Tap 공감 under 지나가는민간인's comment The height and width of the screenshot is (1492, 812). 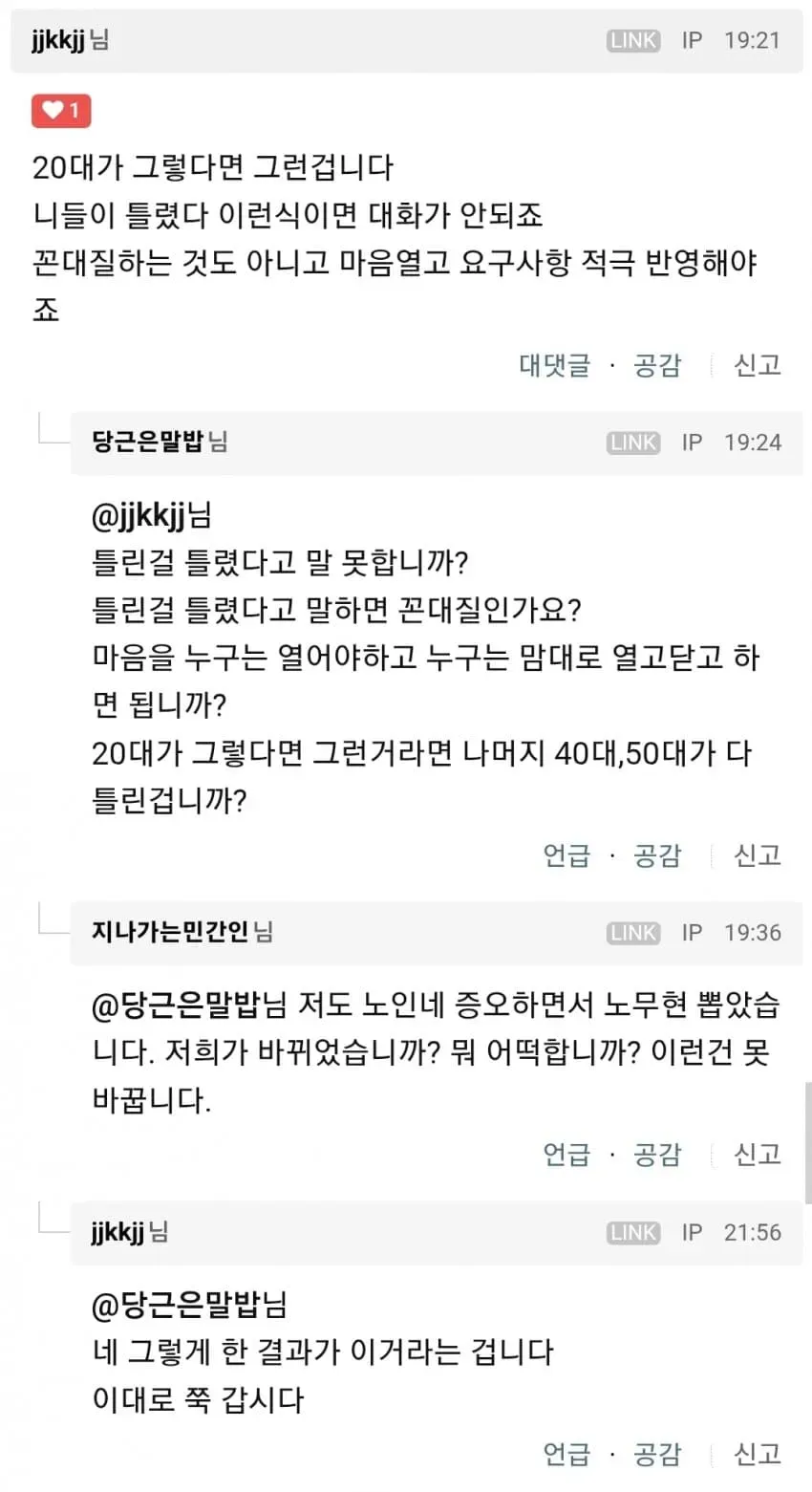[657, 1155]
